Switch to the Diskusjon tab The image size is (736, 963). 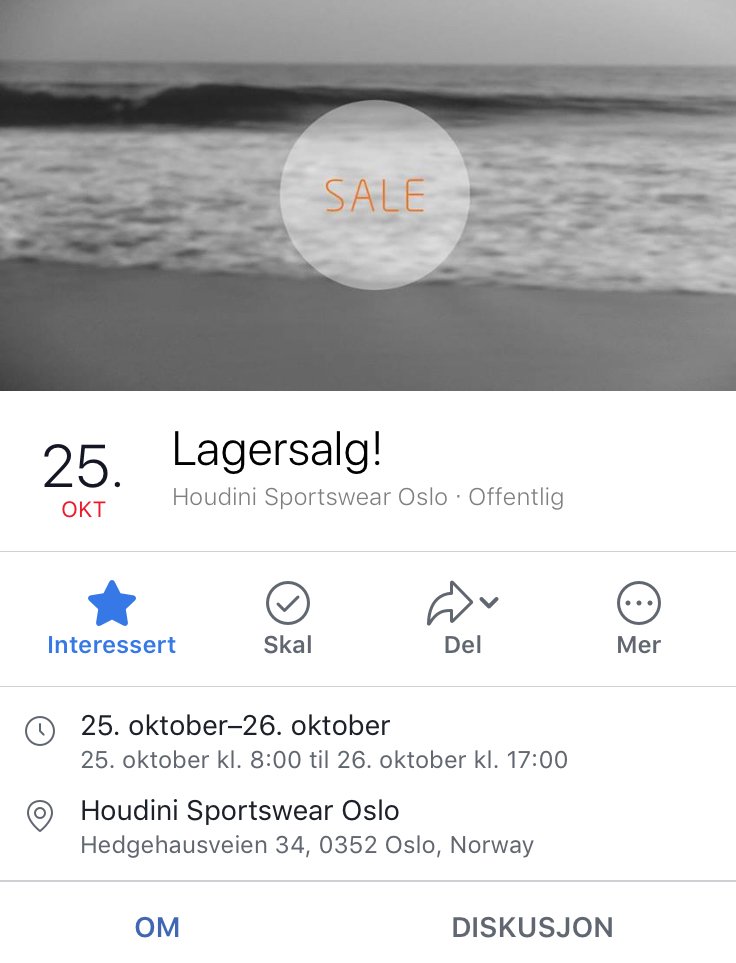pos(532,927)
